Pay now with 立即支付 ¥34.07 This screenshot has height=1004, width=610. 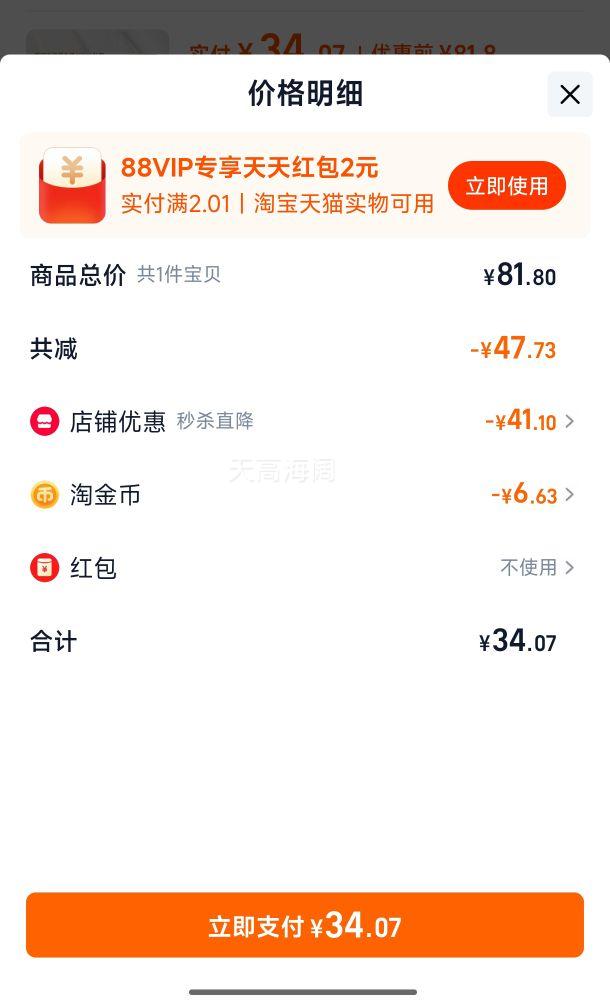[305, 925]
